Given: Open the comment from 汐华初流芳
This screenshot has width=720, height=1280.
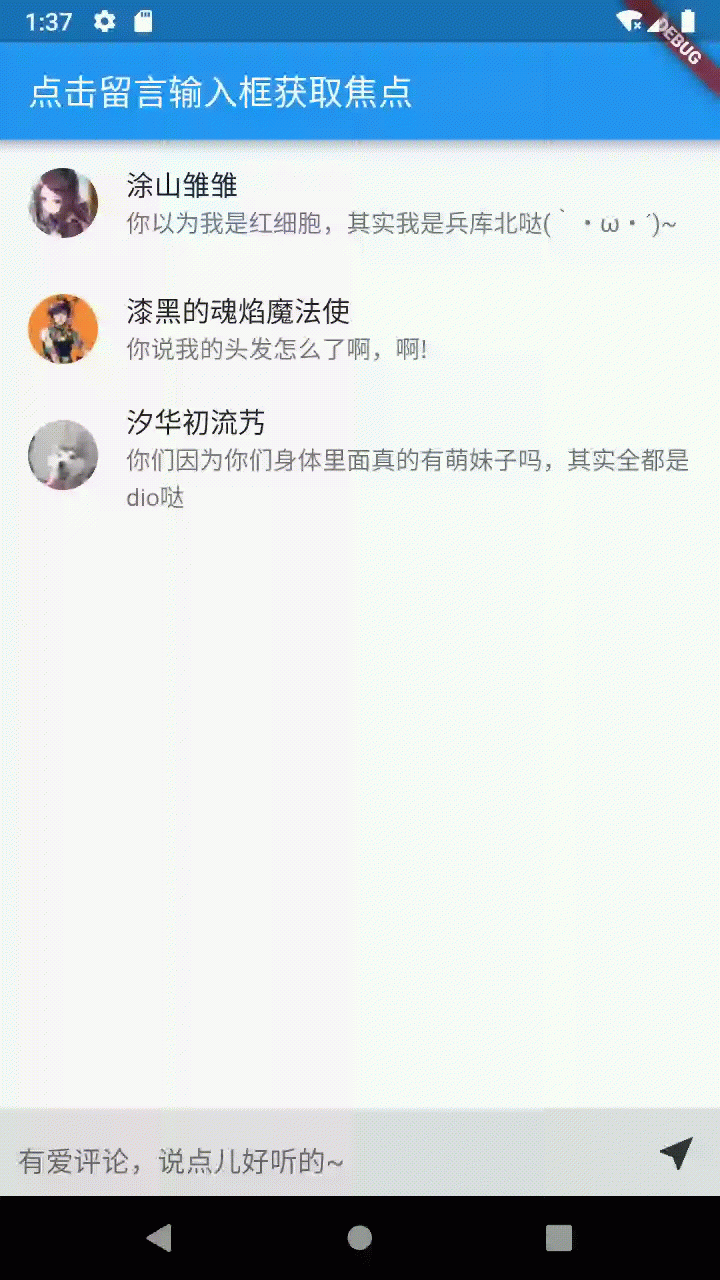Looking at the screenshot, I should pyautogui.click(x=400, y=459).
